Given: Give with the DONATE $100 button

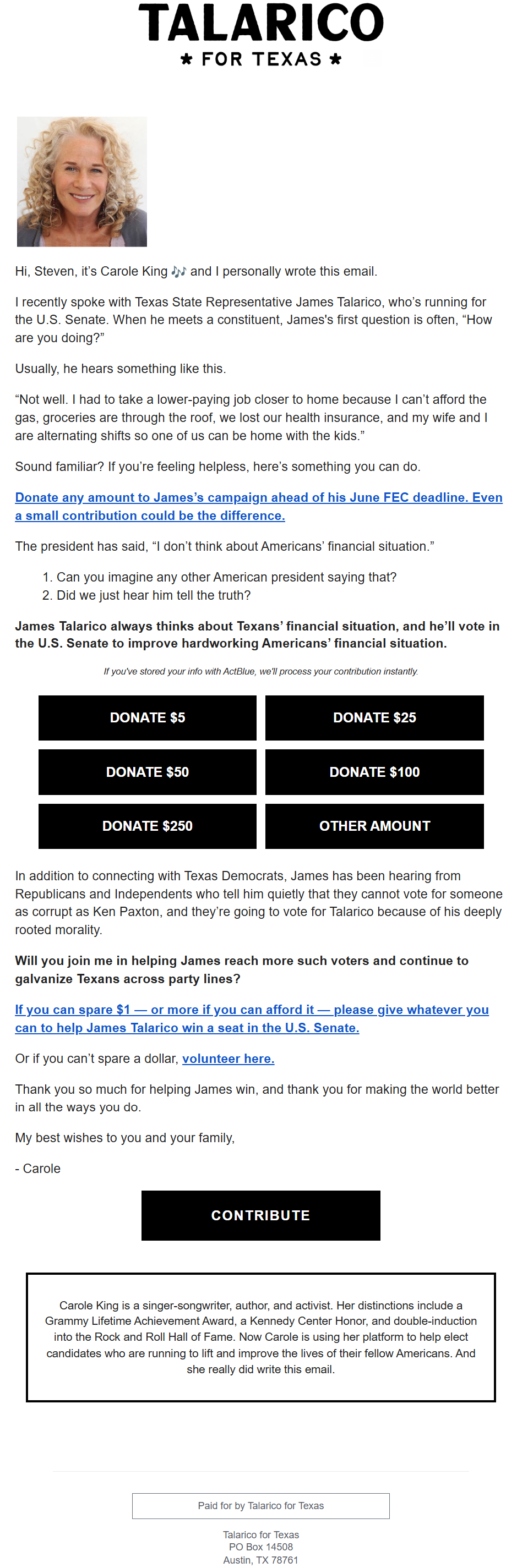Looking at the screenshot, I should [x=374, y=772].
